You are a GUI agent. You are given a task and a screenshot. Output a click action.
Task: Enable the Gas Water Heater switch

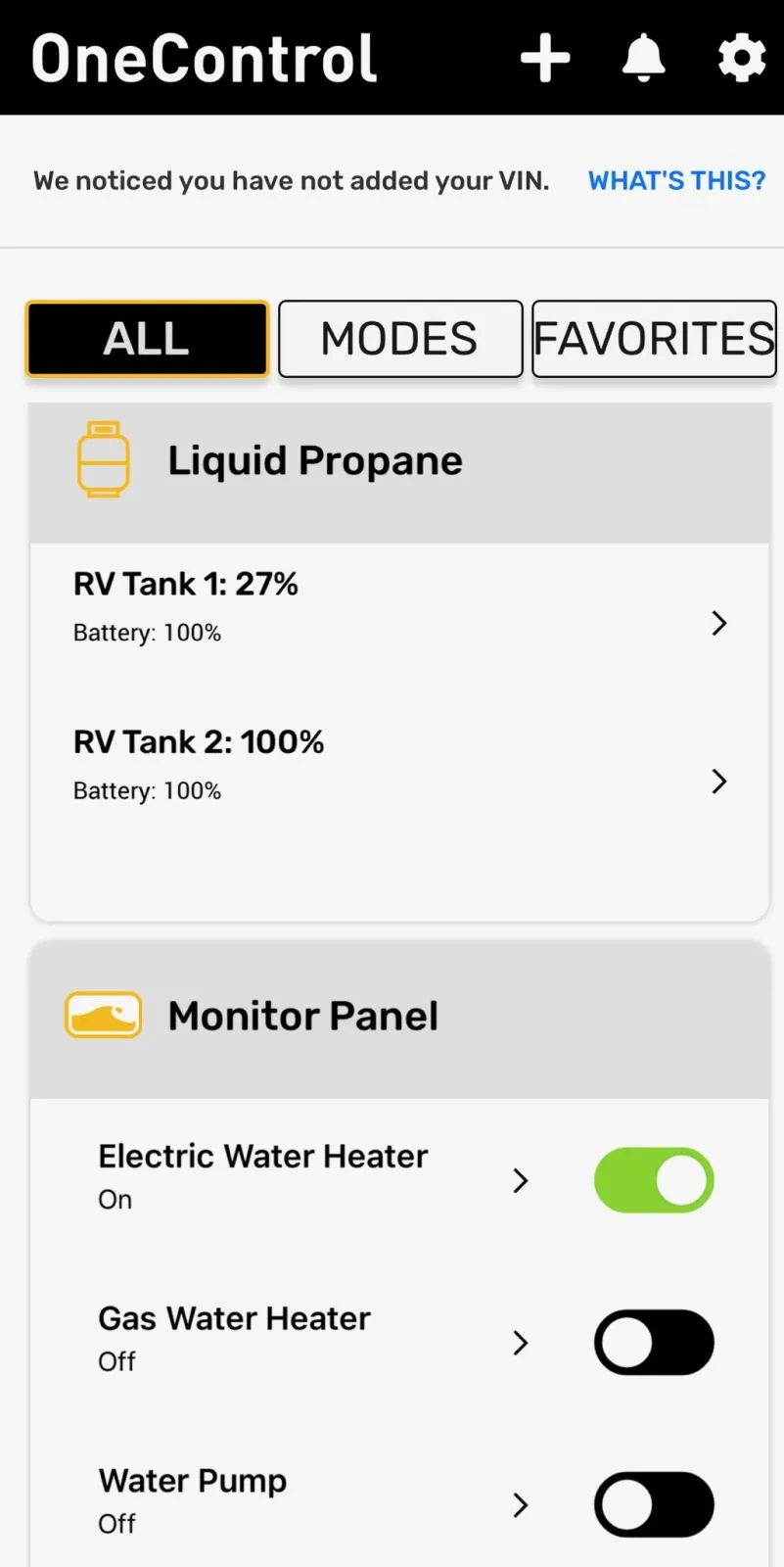tap(654, 1343)
